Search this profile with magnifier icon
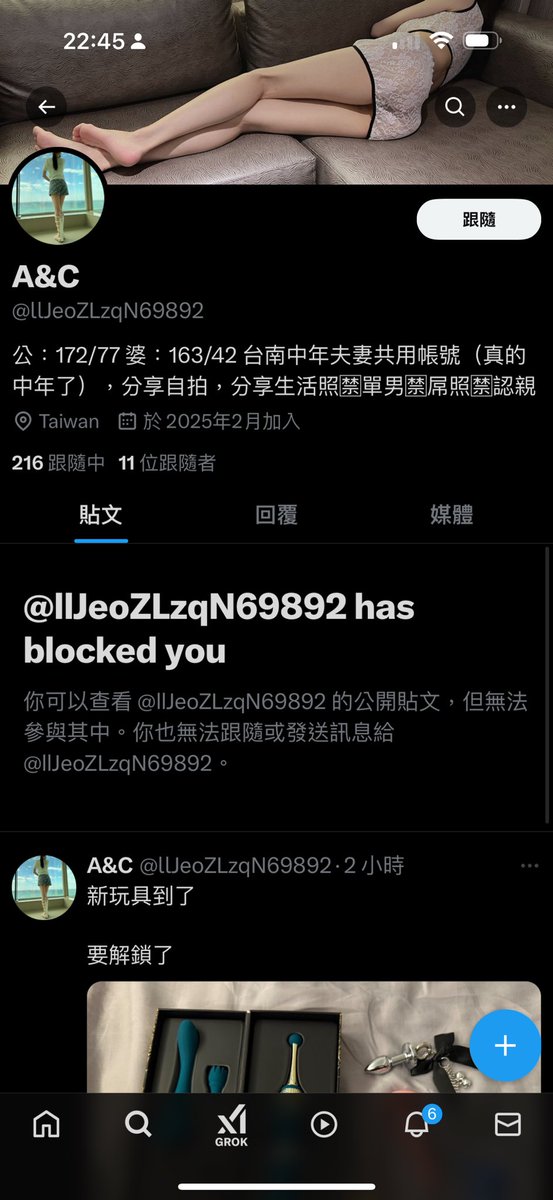The height and width of the screenshot is (1200, 553). tap(455, 107)
